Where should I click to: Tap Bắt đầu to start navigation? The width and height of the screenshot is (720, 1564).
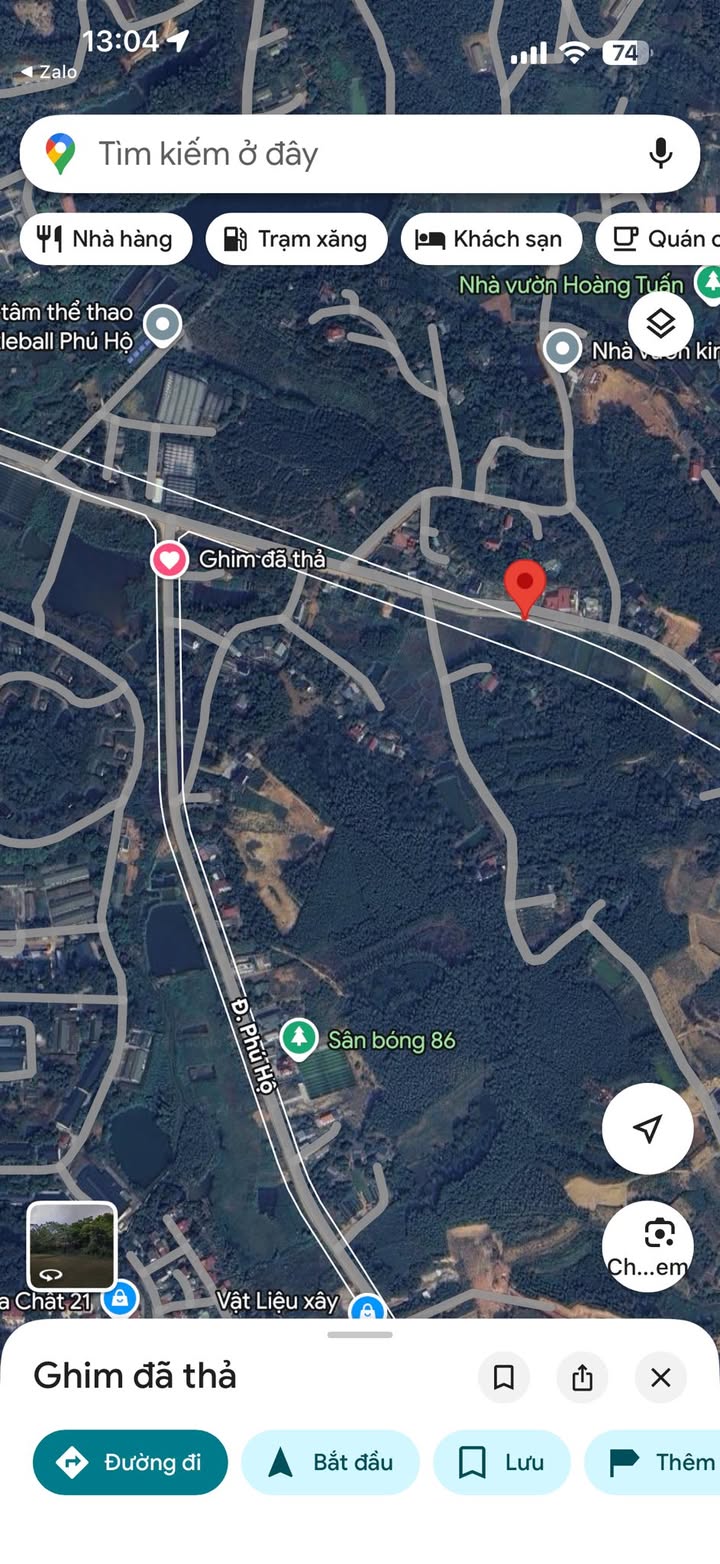coord(330,1462)
